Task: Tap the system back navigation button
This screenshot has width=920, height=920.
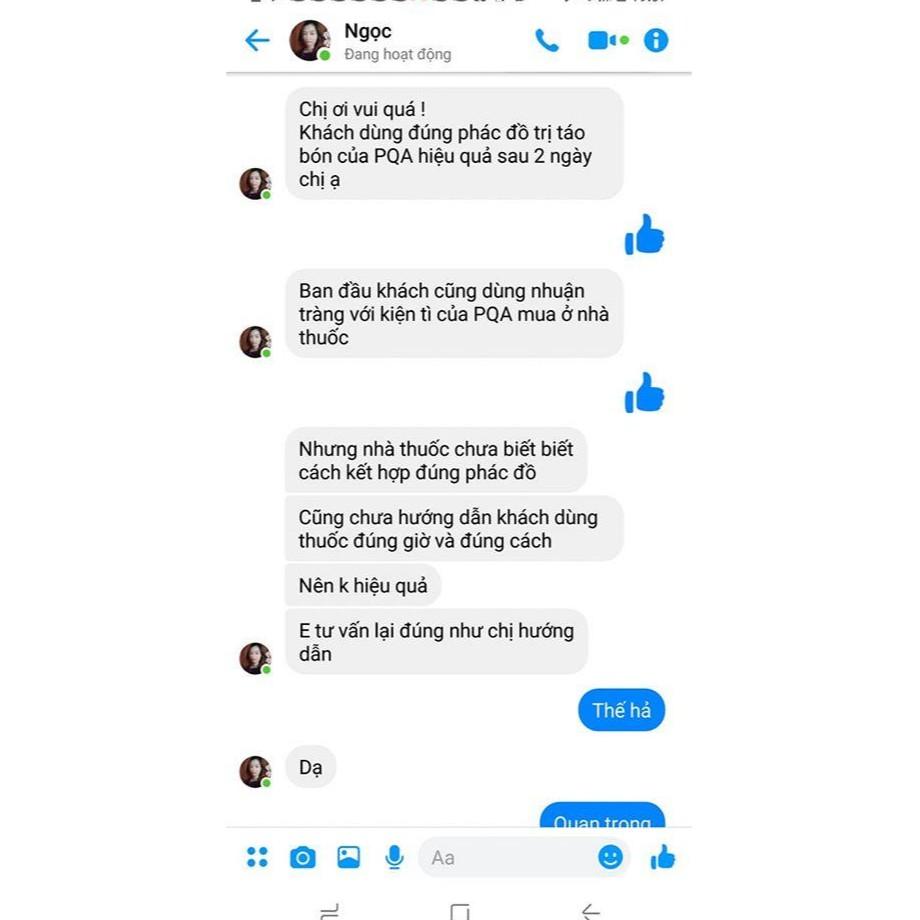Action: (590, 910)
